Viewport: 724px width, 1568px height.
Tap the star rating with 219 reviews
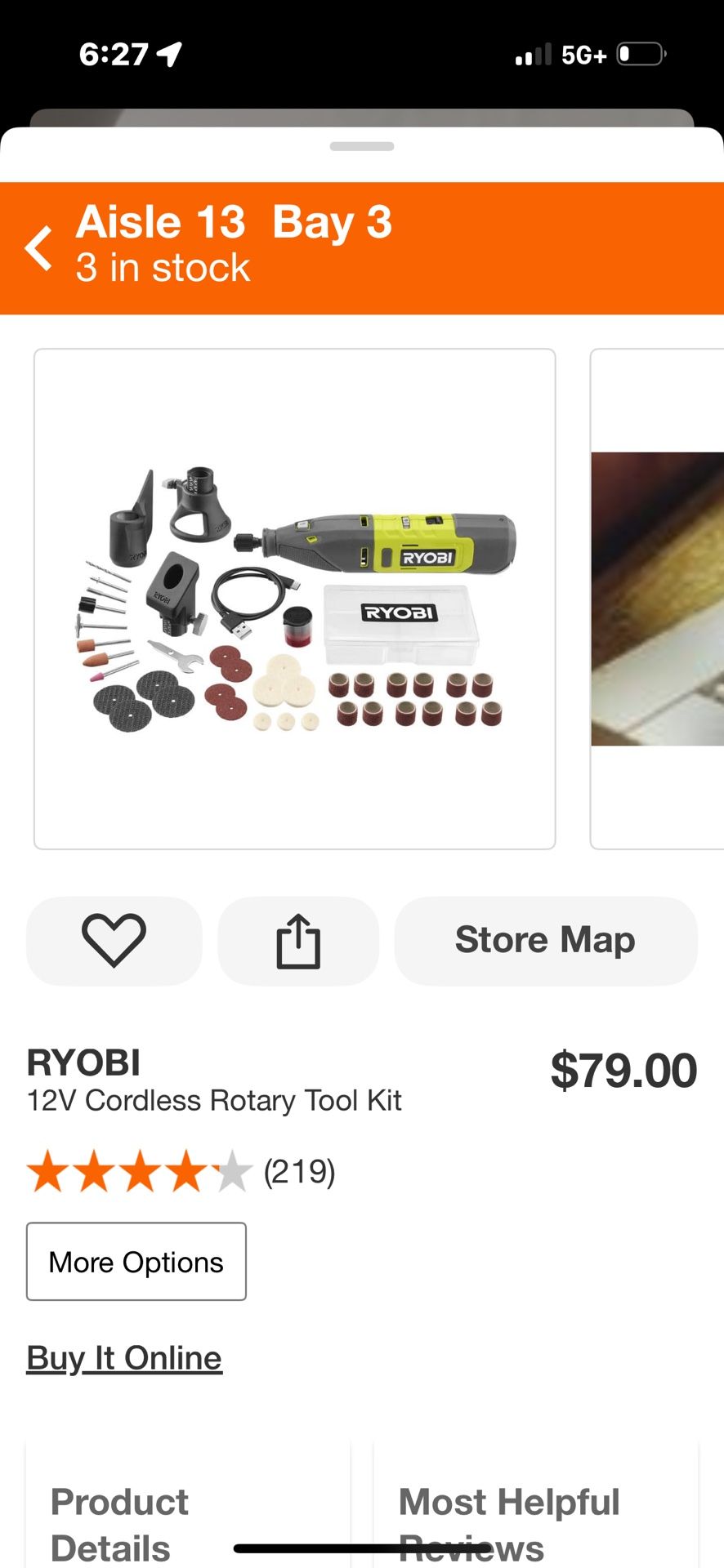point(181,1171)
